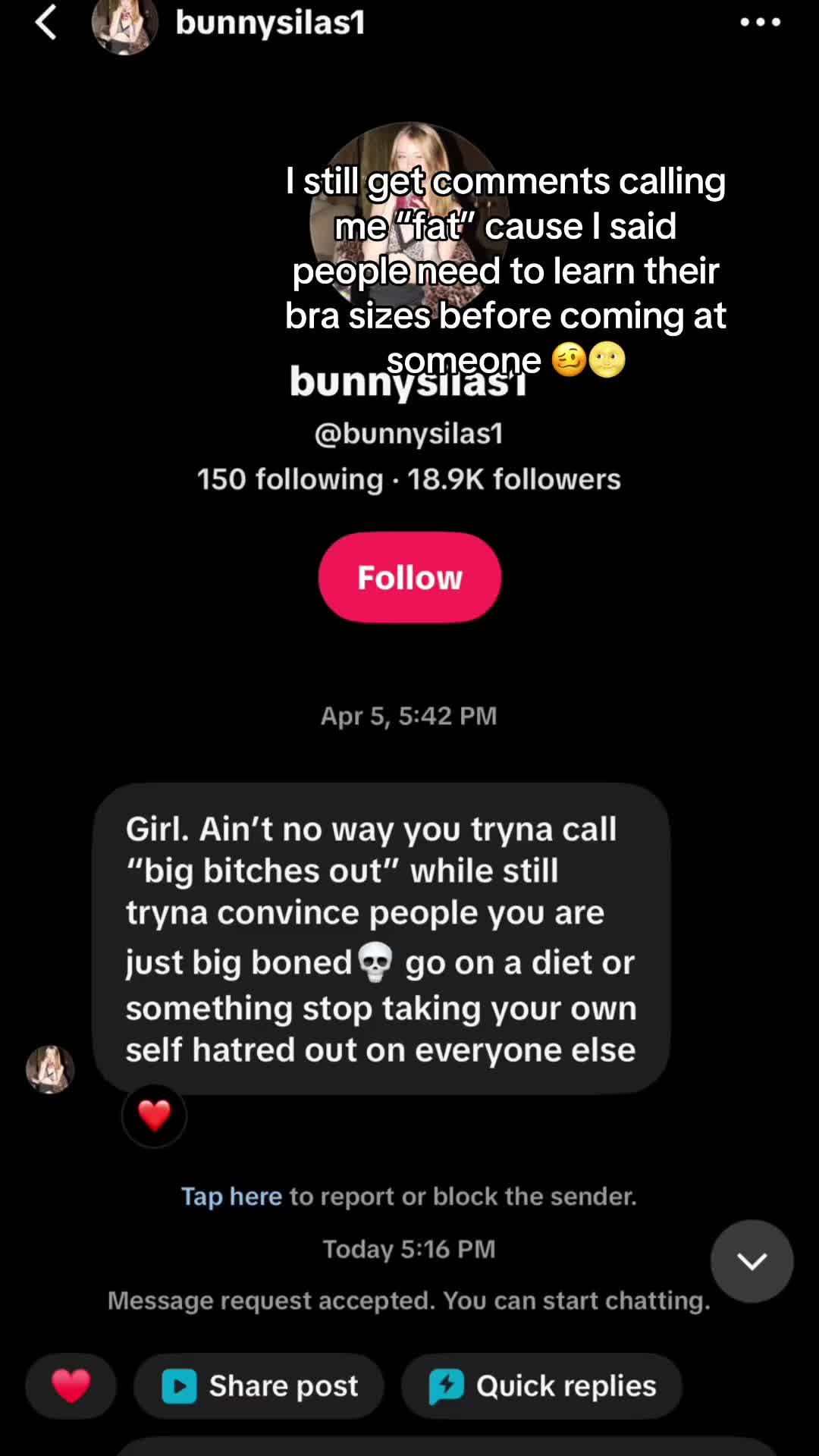
Task: Send a heart quick reaction
Action: [x=71, y=1385]
